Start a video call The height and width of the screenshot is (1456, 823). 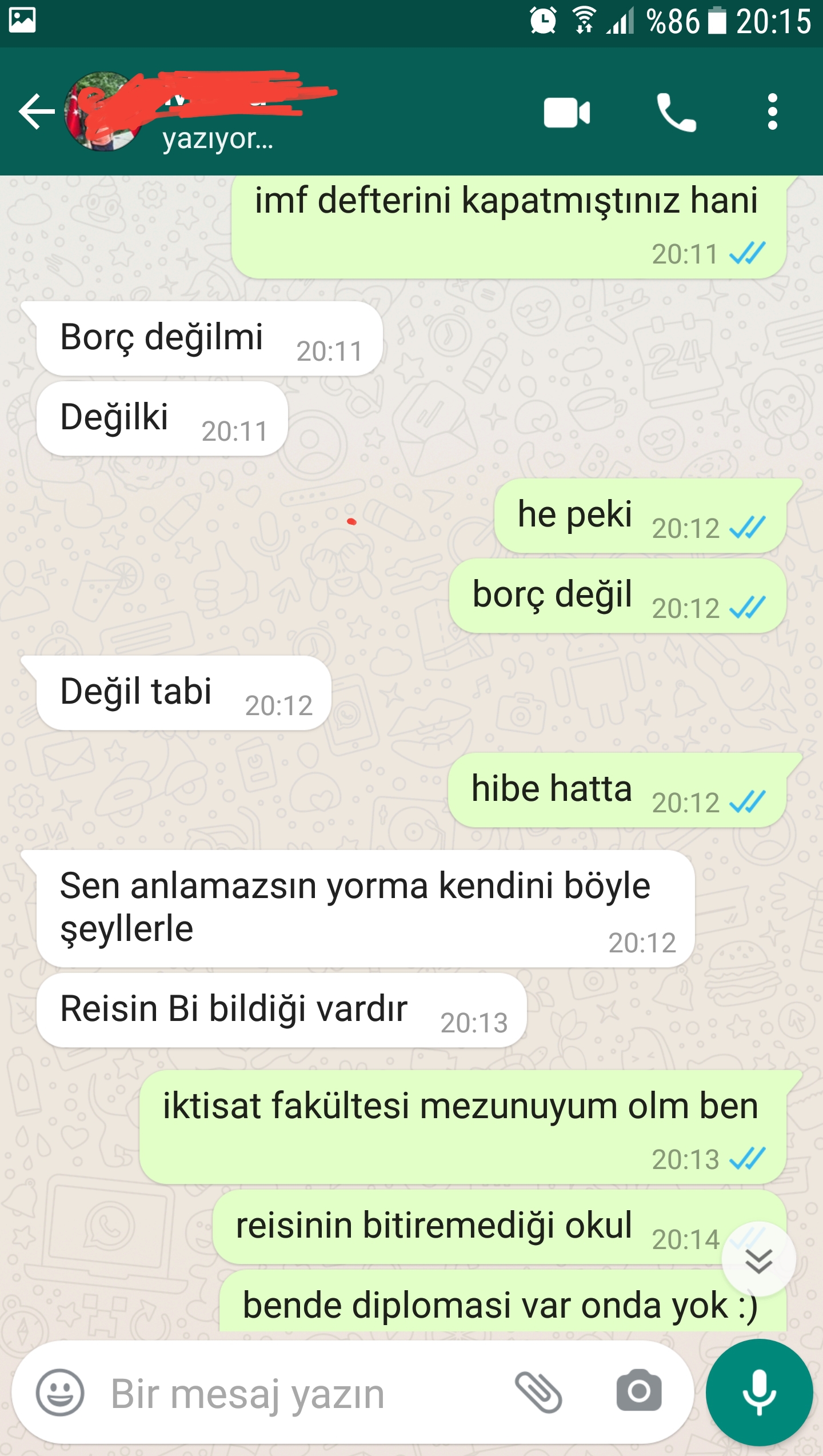(x=566, y=113)
